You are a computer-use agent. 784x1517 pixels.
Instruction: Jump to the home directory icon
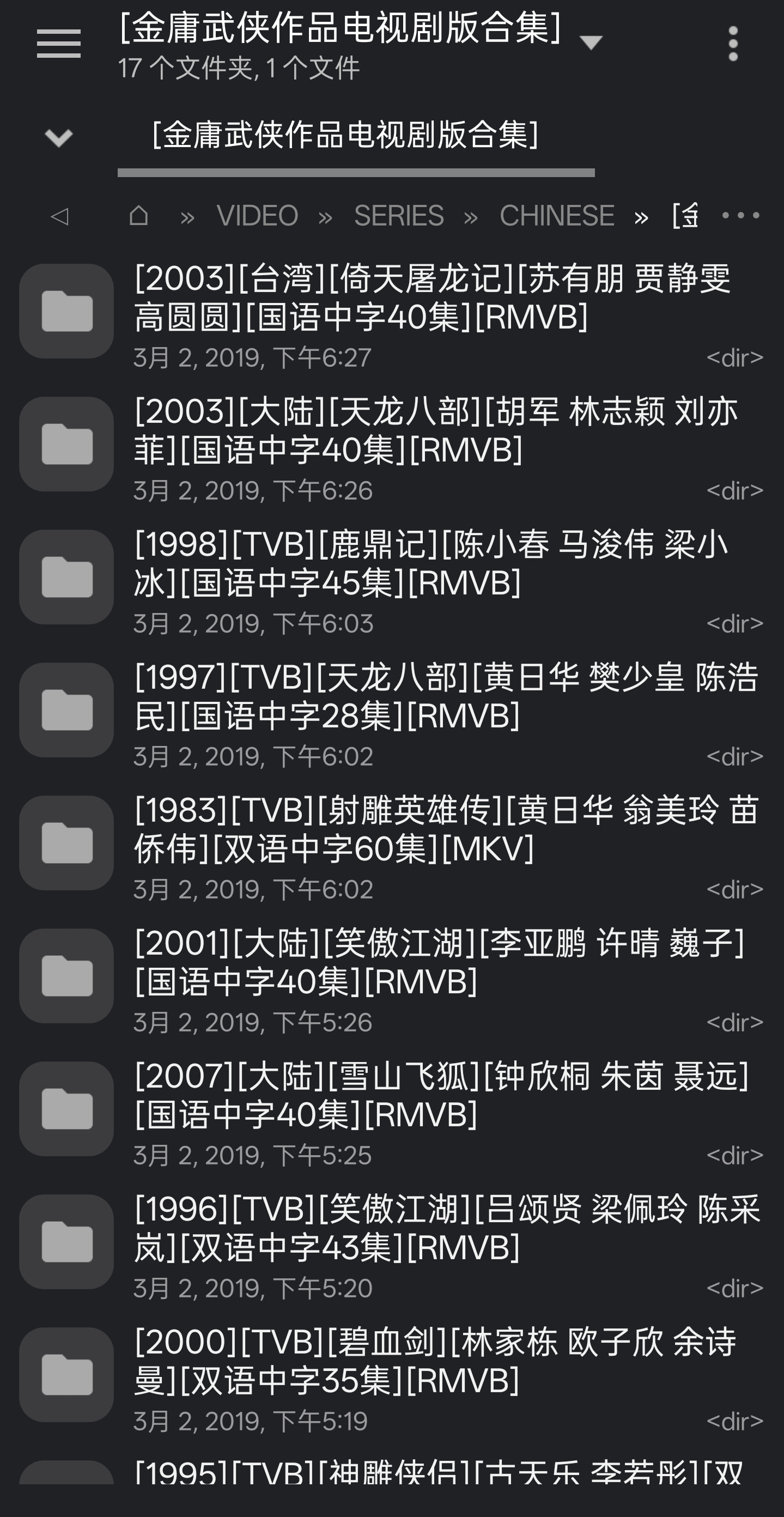click(138, 216)
